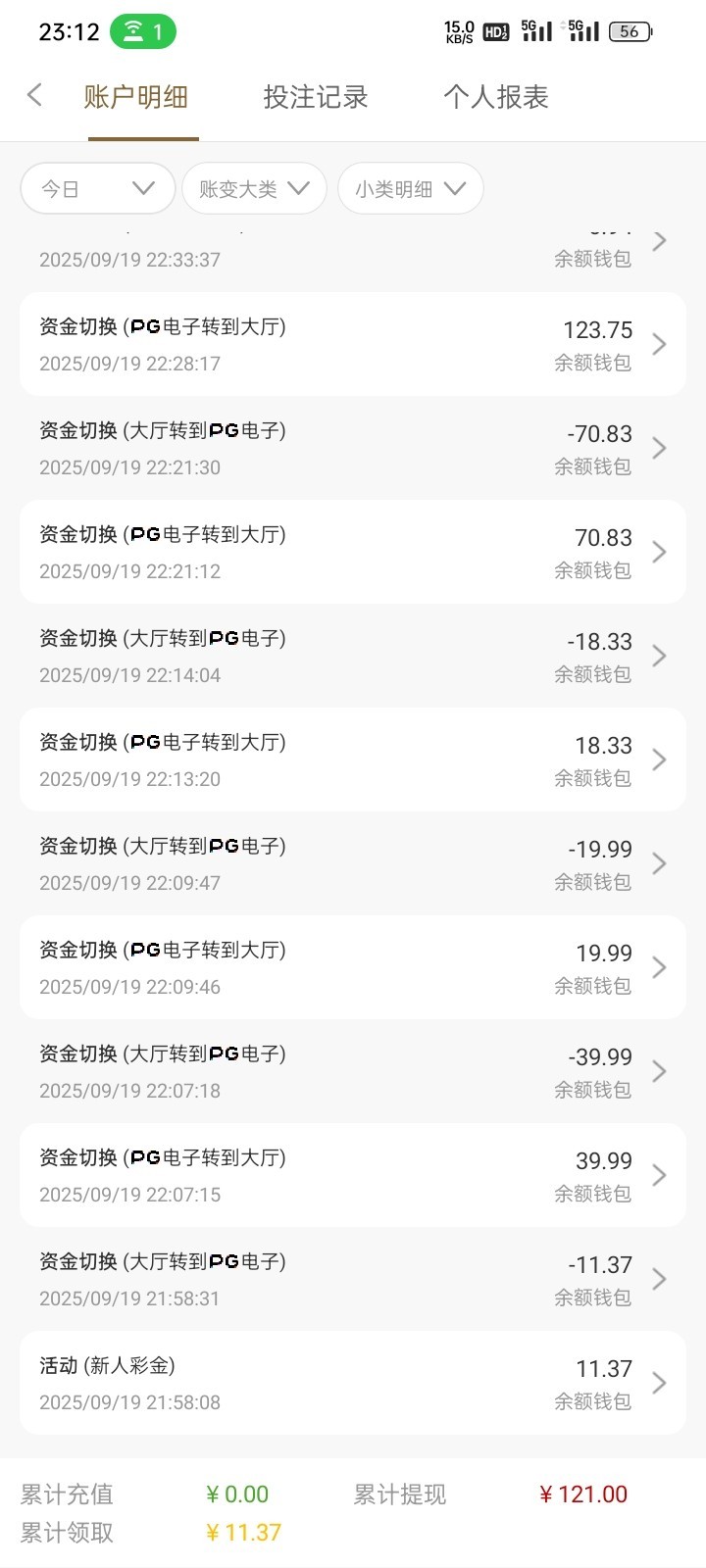Screen dimensions: 706x1568
Task: Tap the network speed indicator 15.0 KB/S
Action: [456, 31]
